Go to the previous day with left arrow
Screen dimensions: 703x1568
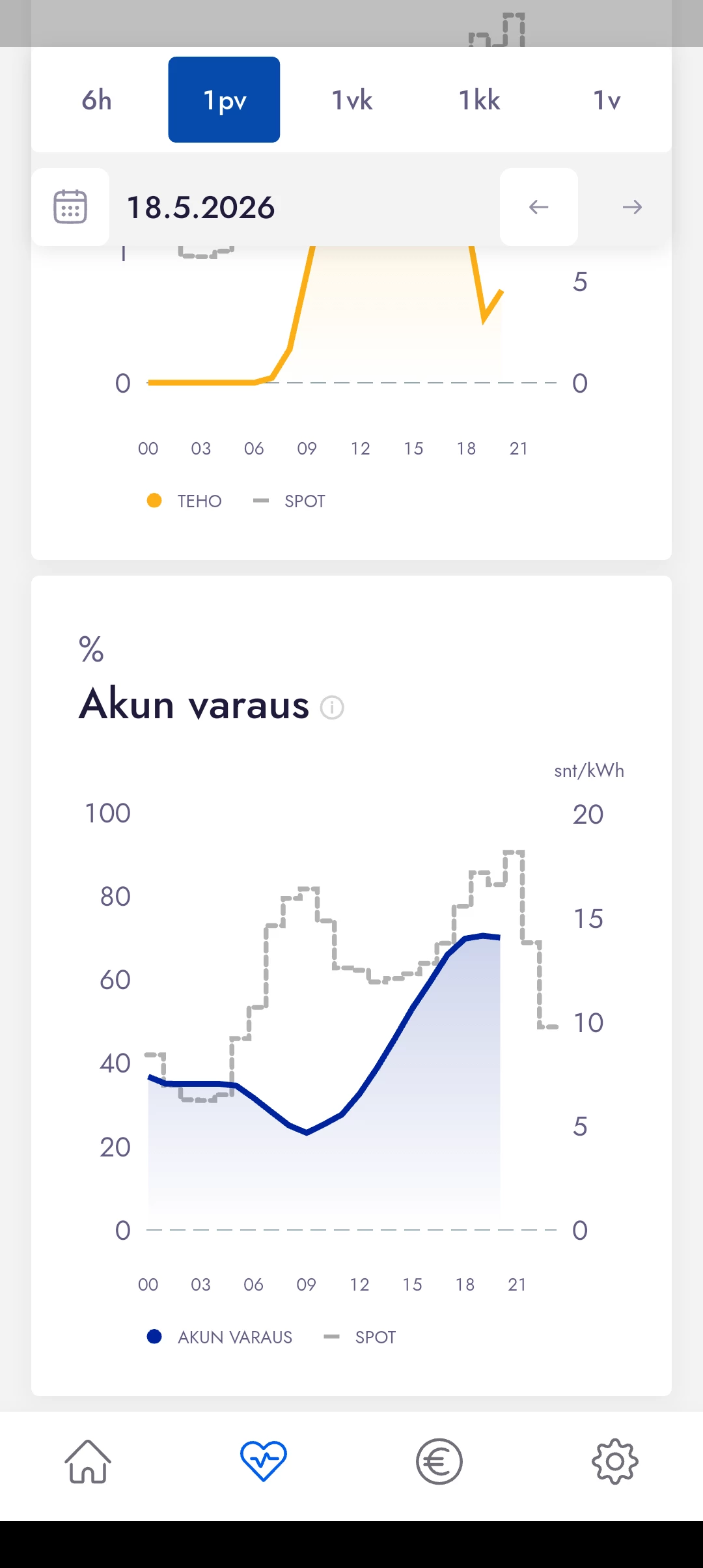coord(538,207)
